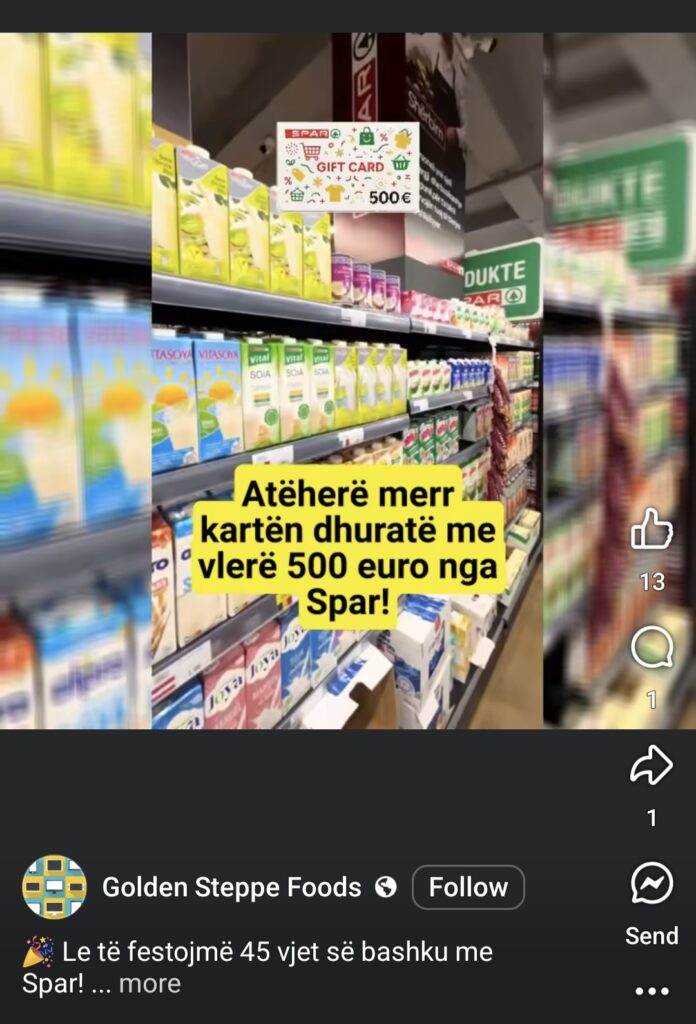Send this reel via Messenger
The image size is (696, 1024).
(652, 884)
